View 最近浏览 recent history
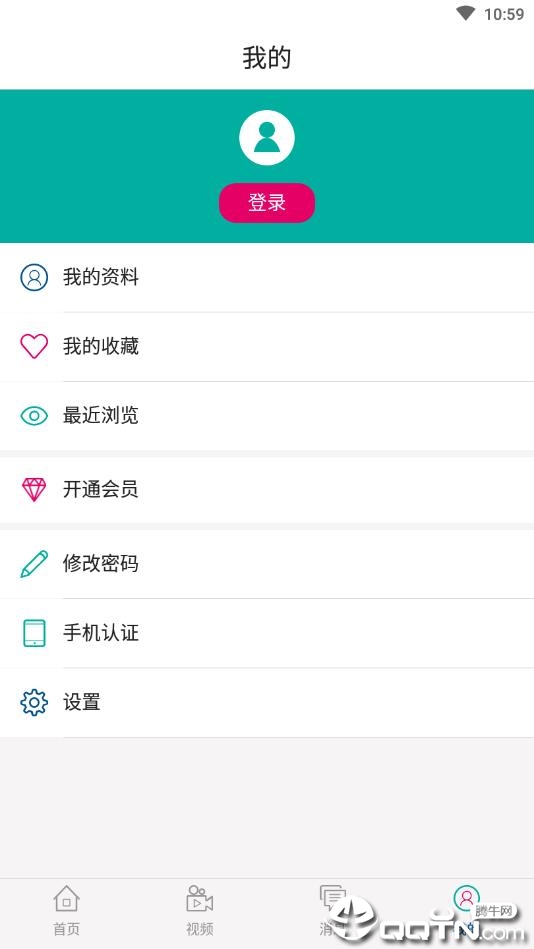The image size is (534, 949). [x=267, y=416]
